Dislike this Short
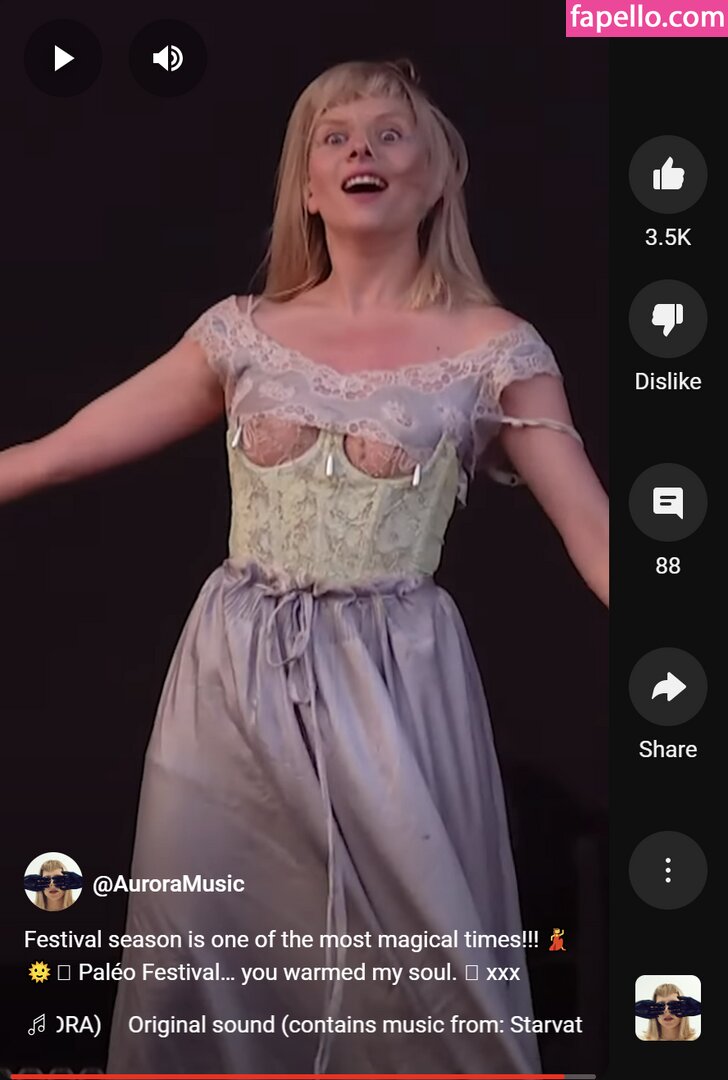Image resolution: width=728 pixels, height=1080 pixels. 667,320
